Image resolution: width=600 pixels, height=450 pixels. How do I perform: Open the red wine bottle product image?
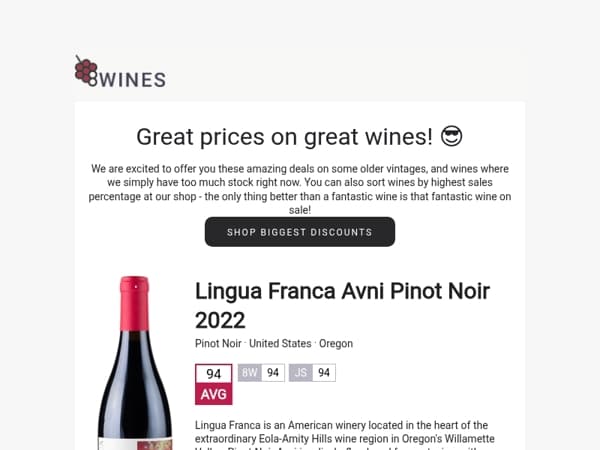click(x=134, y=365)
